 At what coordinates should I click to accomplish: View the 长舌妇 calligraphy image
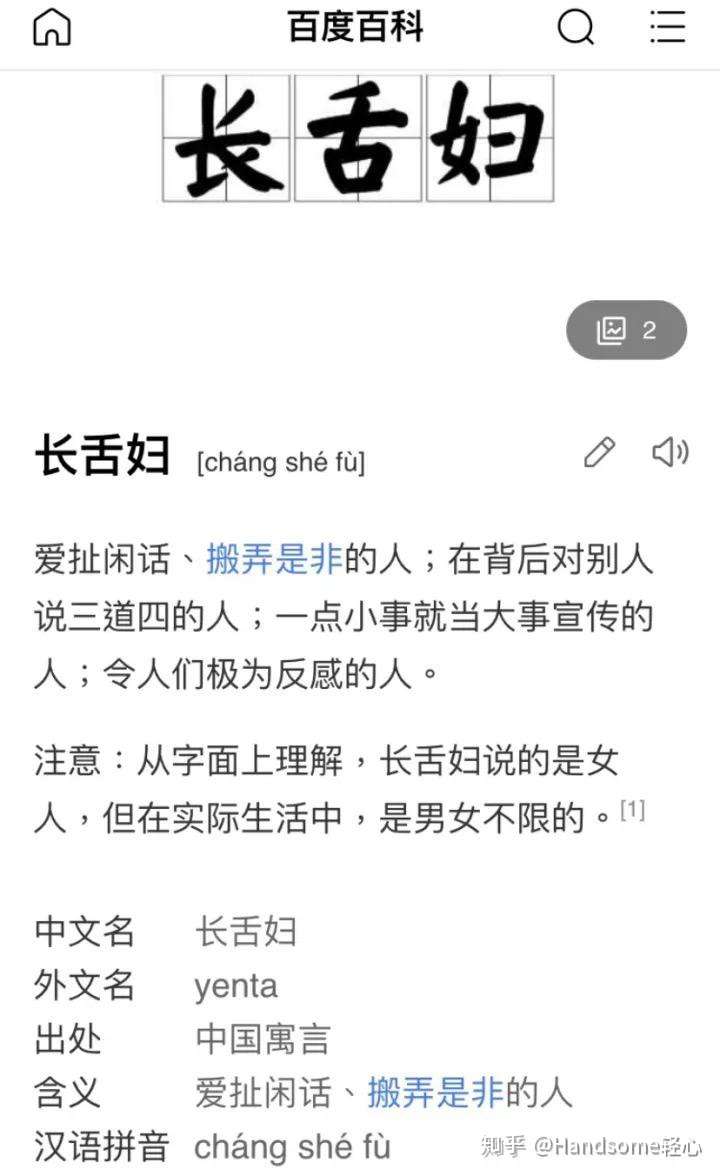[x=358, y=138]
